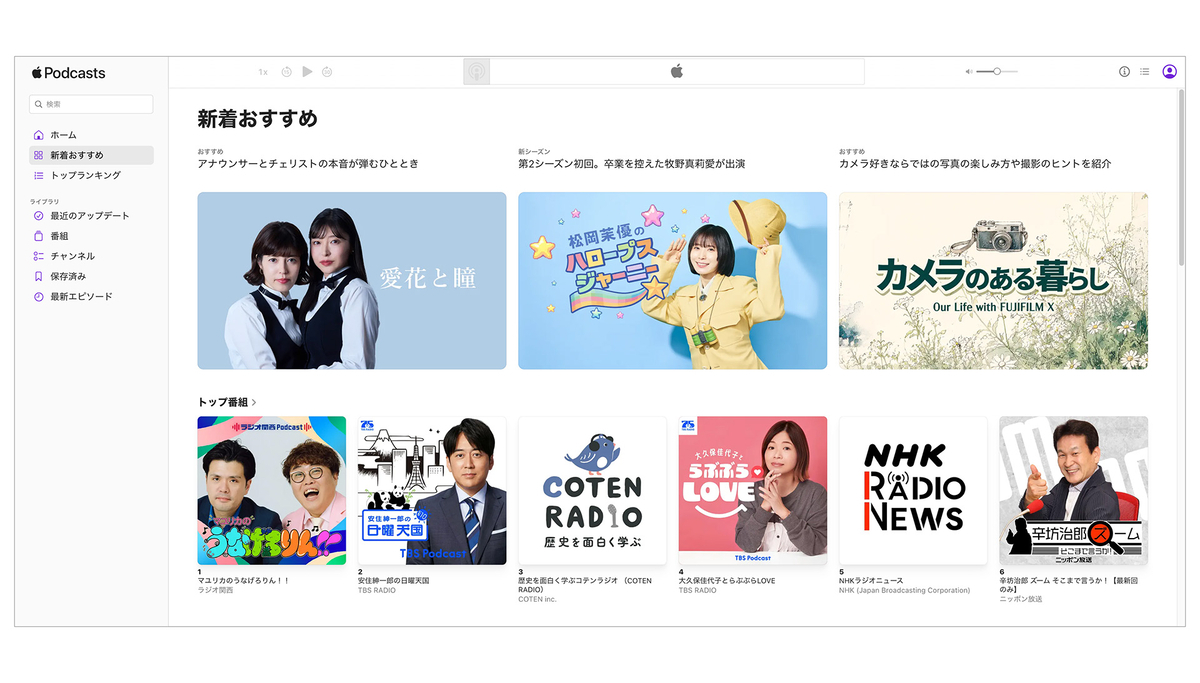This screenshot has width=1200, height=683.
Task: Adjust the volume slider
Action: [x=997, y=72]
